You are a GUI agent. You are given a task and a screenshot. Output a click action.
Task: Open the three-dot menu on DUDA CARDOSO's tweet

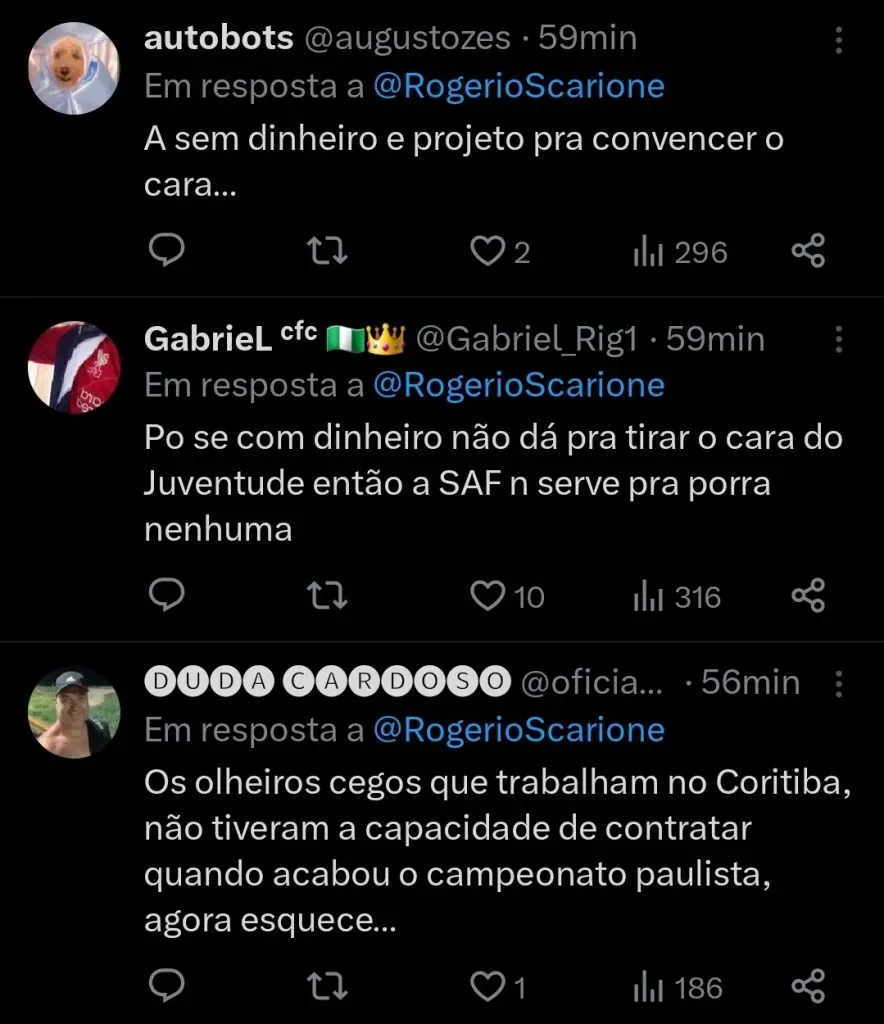pyautogui.click(x=838, y=685)
